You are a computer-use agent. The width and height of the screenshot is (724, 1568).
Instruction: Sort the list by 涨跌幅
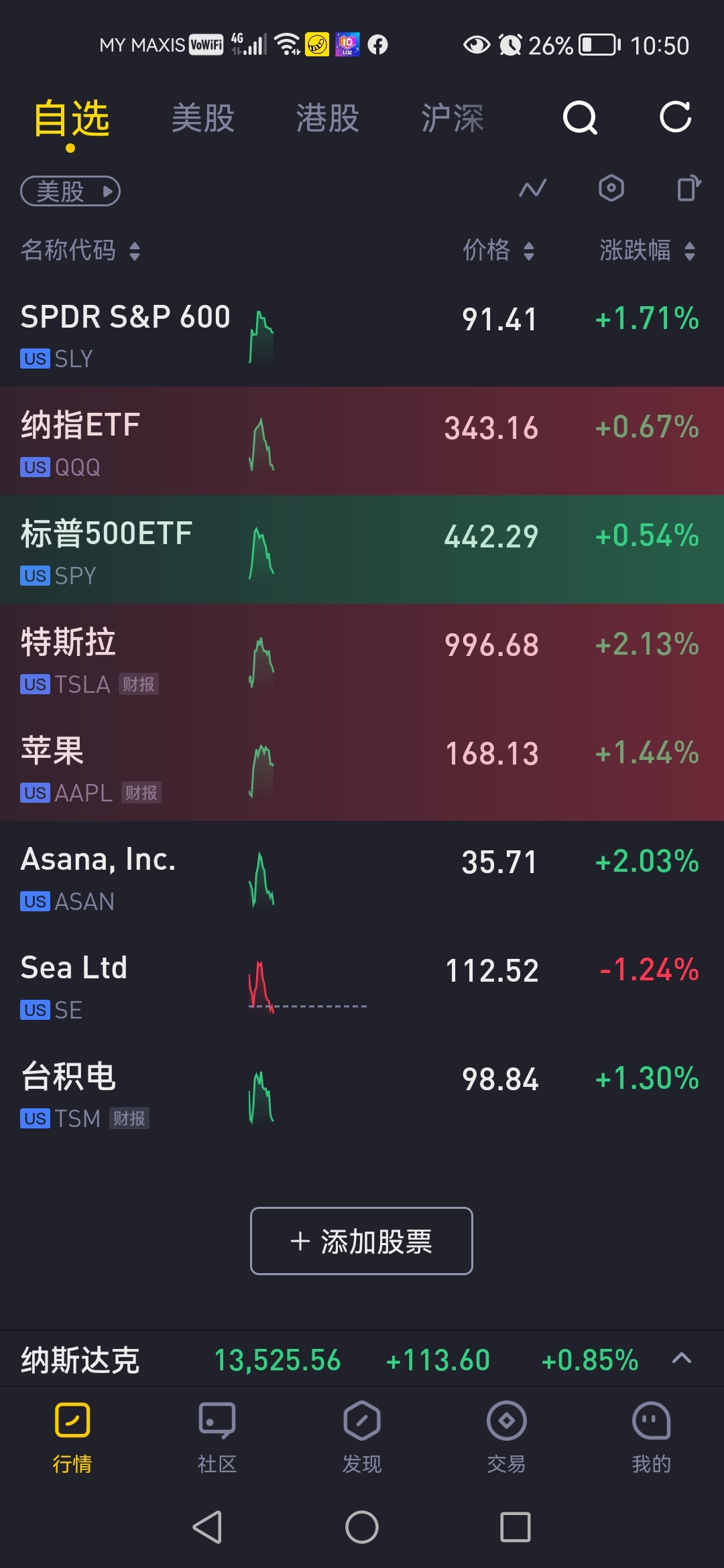click(647, 251)
